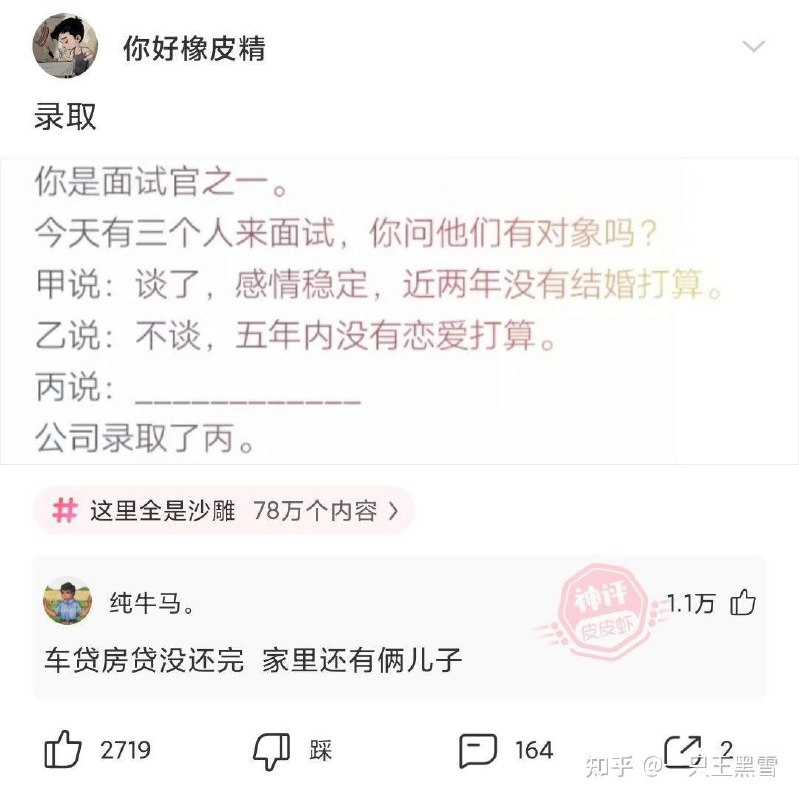Open the 这里全是沙雕 topic tag
Screen dimensions: 799x800
pyautogui.click(x=223, y=511)
